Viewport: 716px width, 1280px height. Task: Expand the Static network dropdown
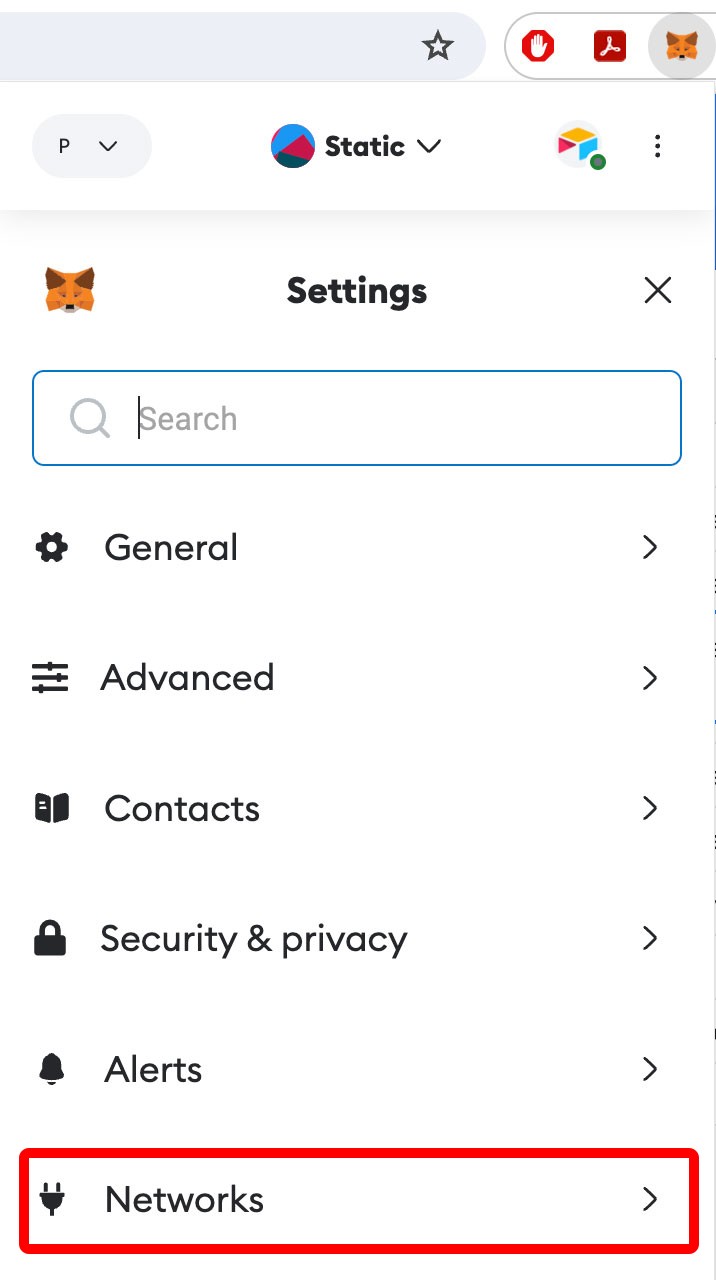tap(356, 146)
